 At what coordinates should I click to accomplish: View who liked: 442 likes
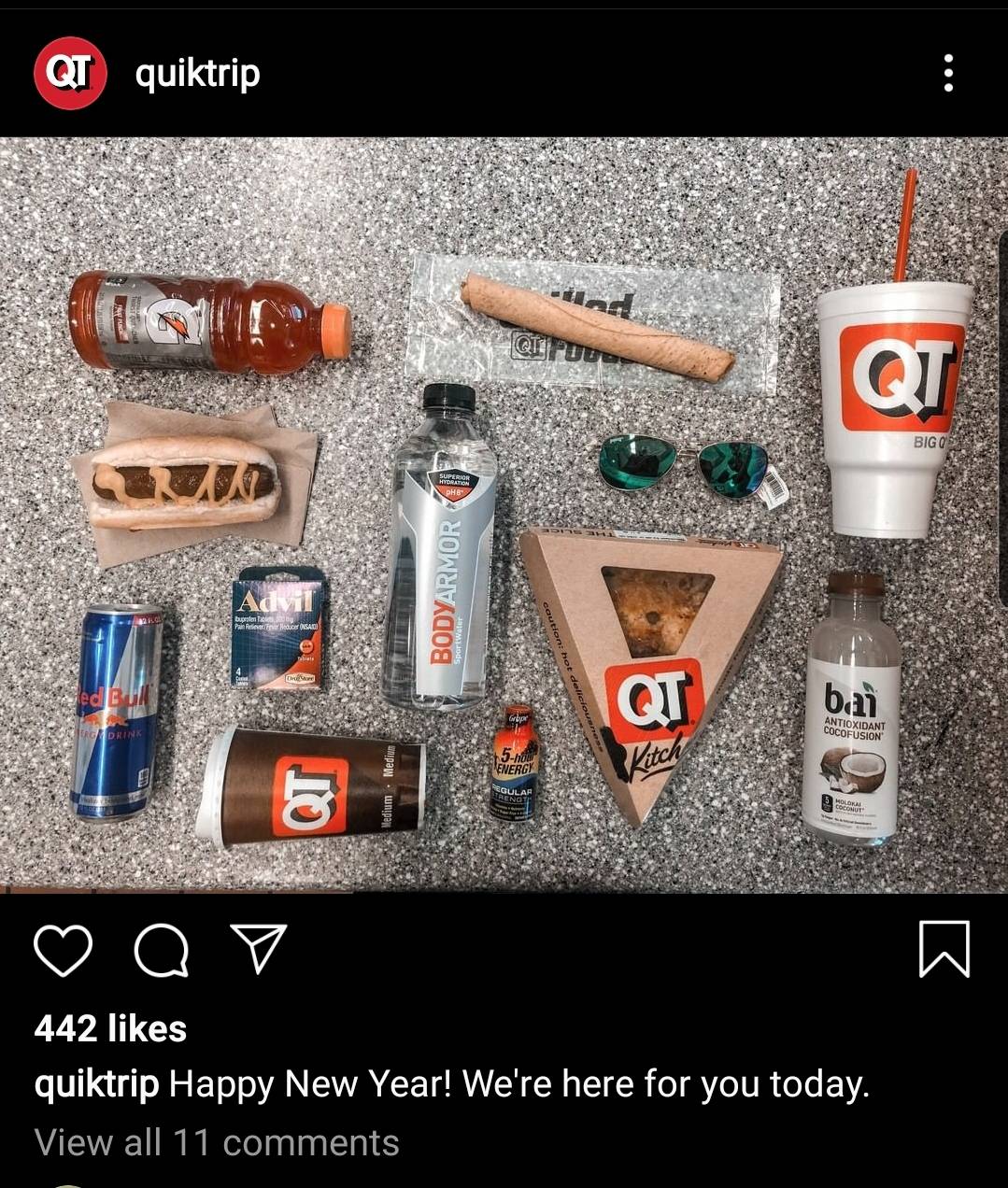click(110, 1029)
